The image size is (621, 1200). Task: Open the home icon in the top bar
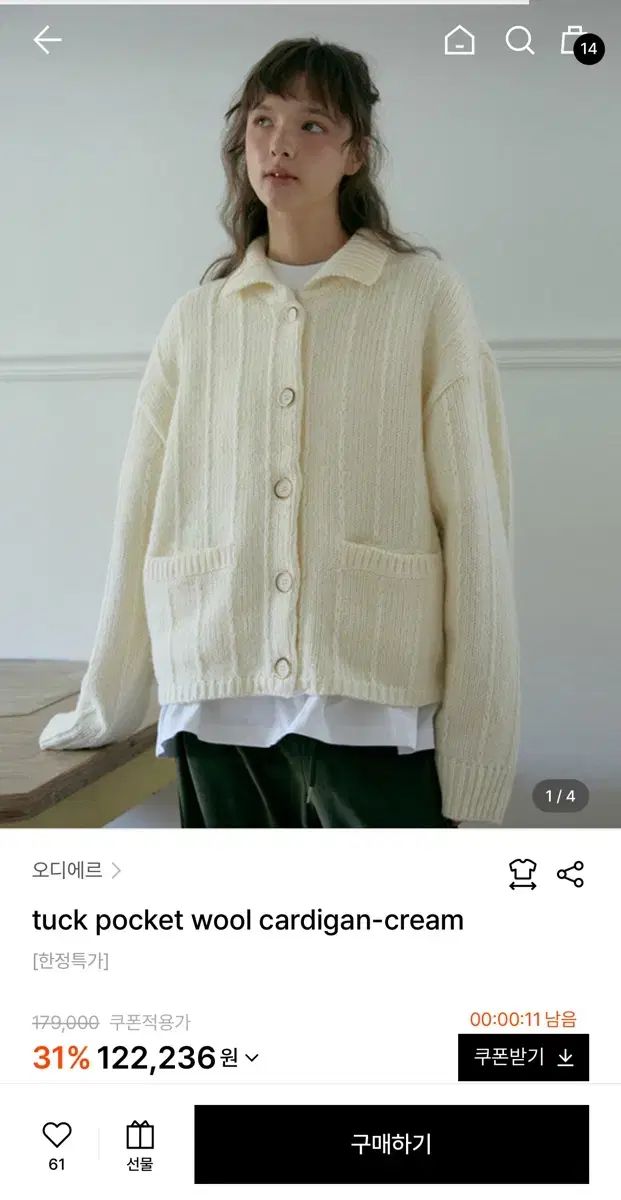(x=459, y=40)
